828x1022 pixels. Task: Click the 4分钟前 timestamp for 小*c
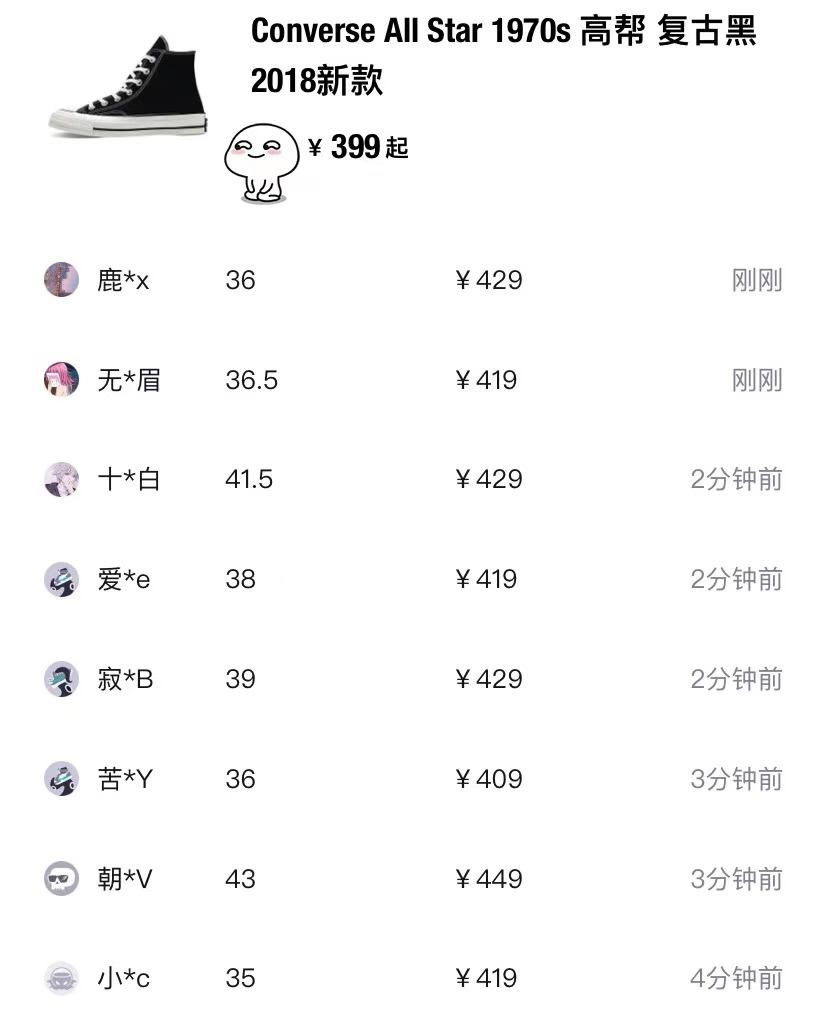[x=736, y=978]
